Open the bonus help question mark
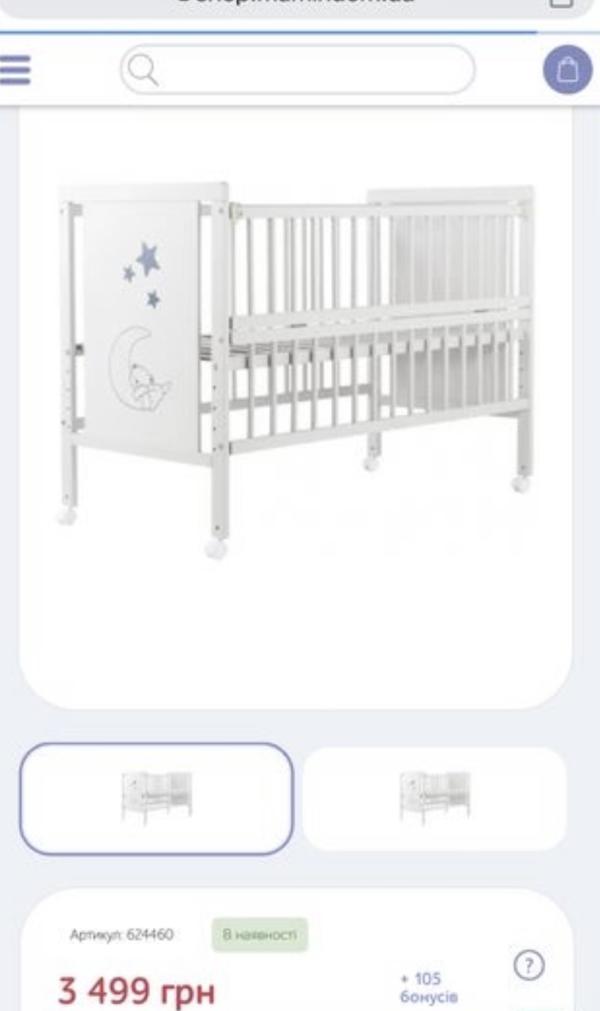This screenshot has width=600, height=1011. 529,965
